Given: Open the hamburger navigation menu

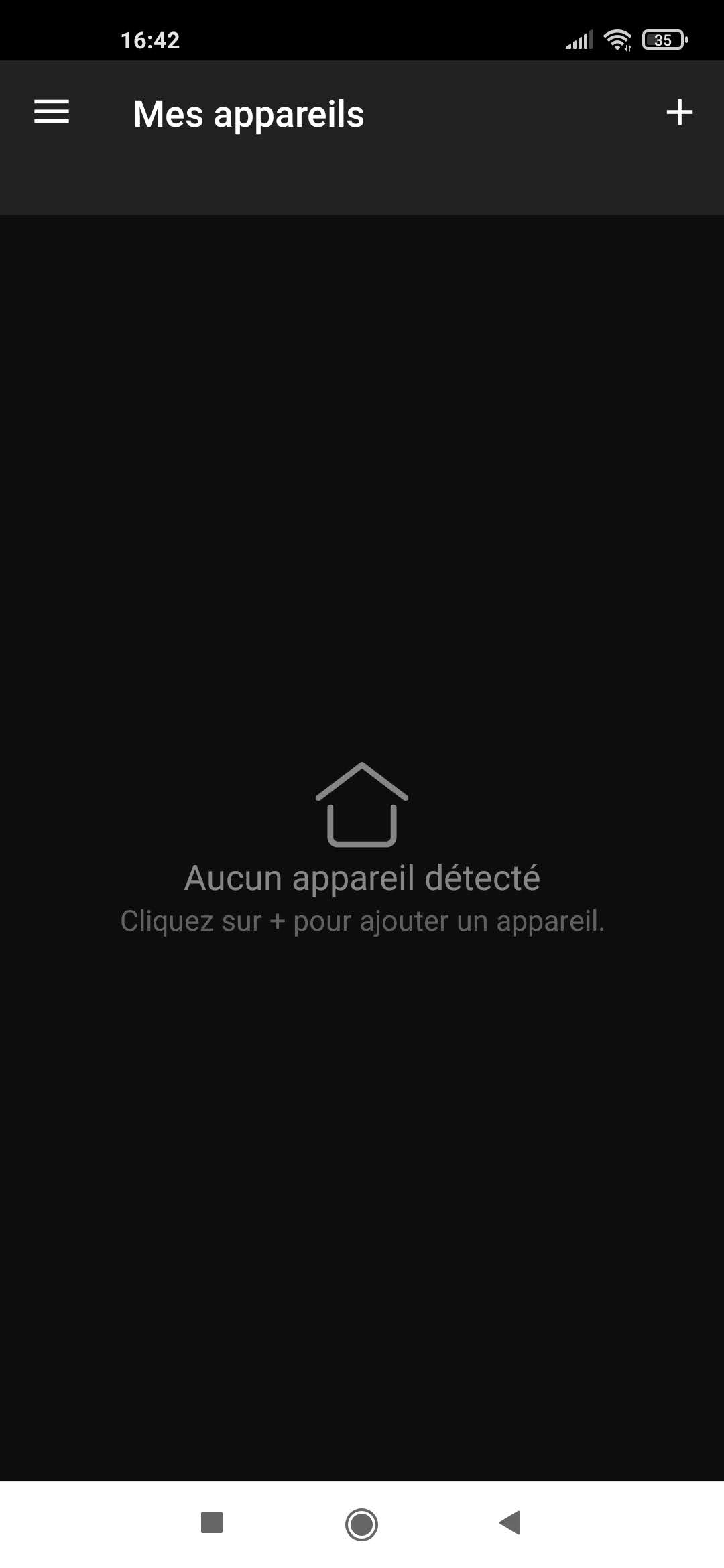Looking at the screenshot, I should (52, 112).
